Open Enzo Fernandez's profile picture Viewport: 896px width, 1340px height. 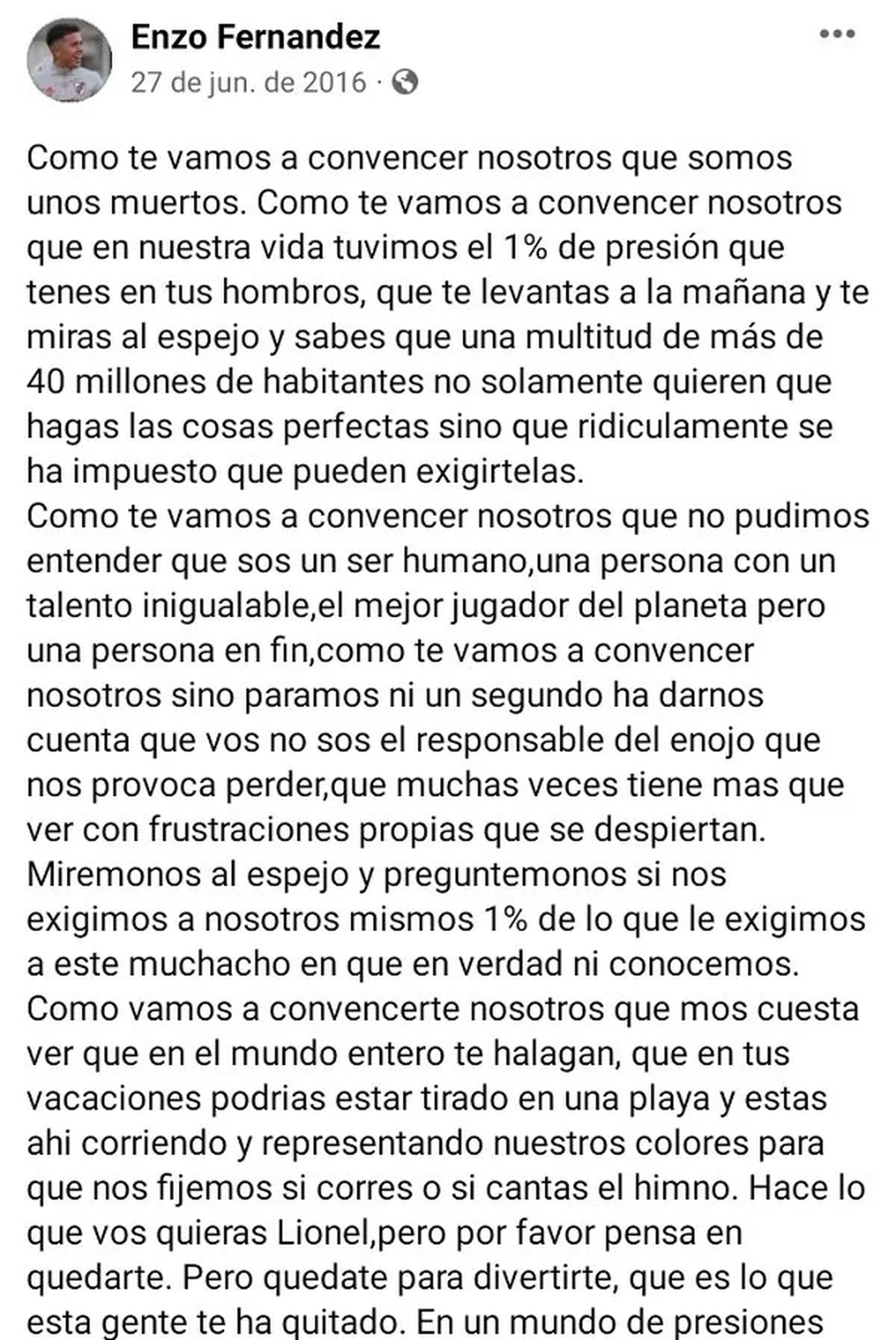(69, 60)
